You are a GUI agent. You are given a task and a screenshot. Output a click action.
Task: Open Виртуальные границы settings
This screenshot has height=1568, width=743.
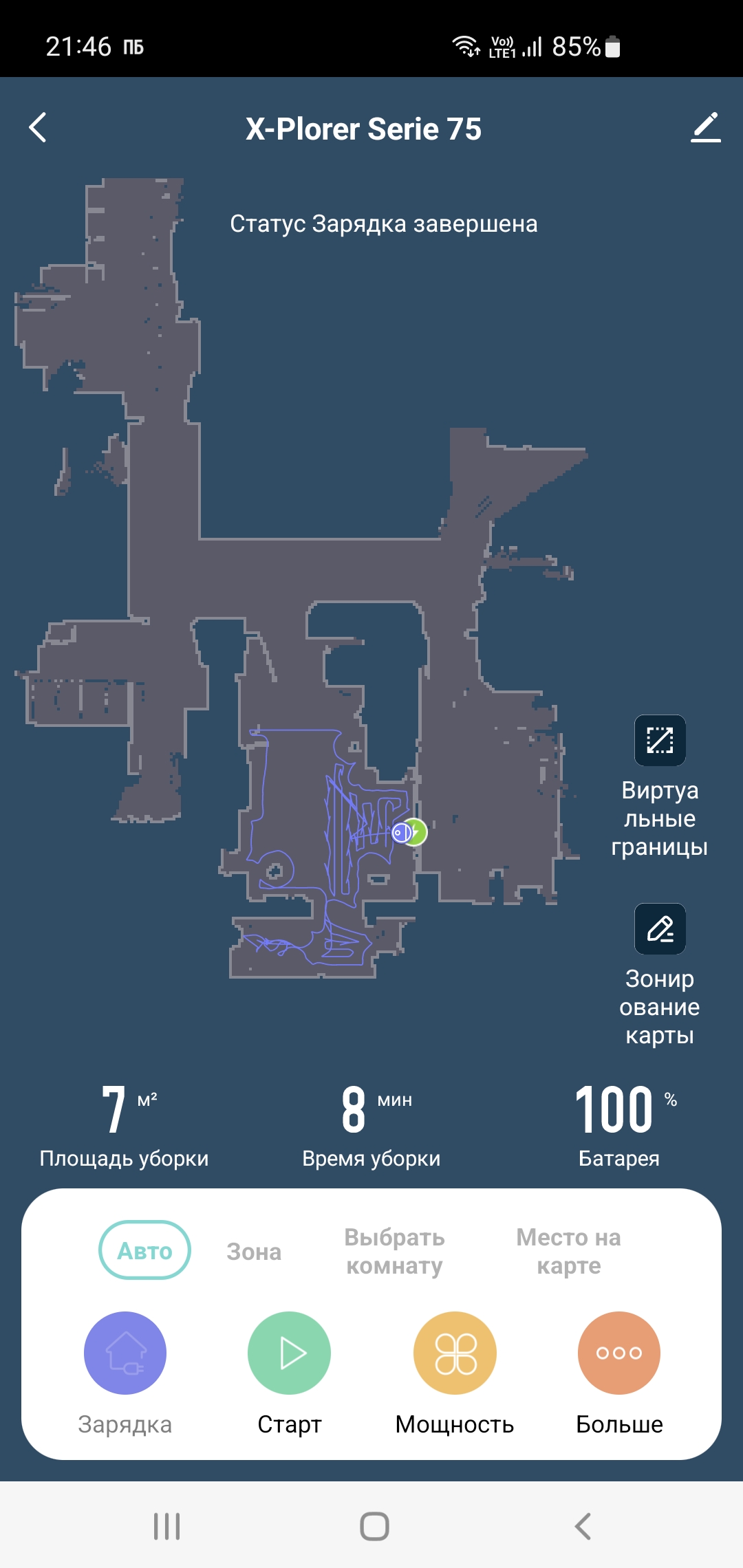[660, 741]
